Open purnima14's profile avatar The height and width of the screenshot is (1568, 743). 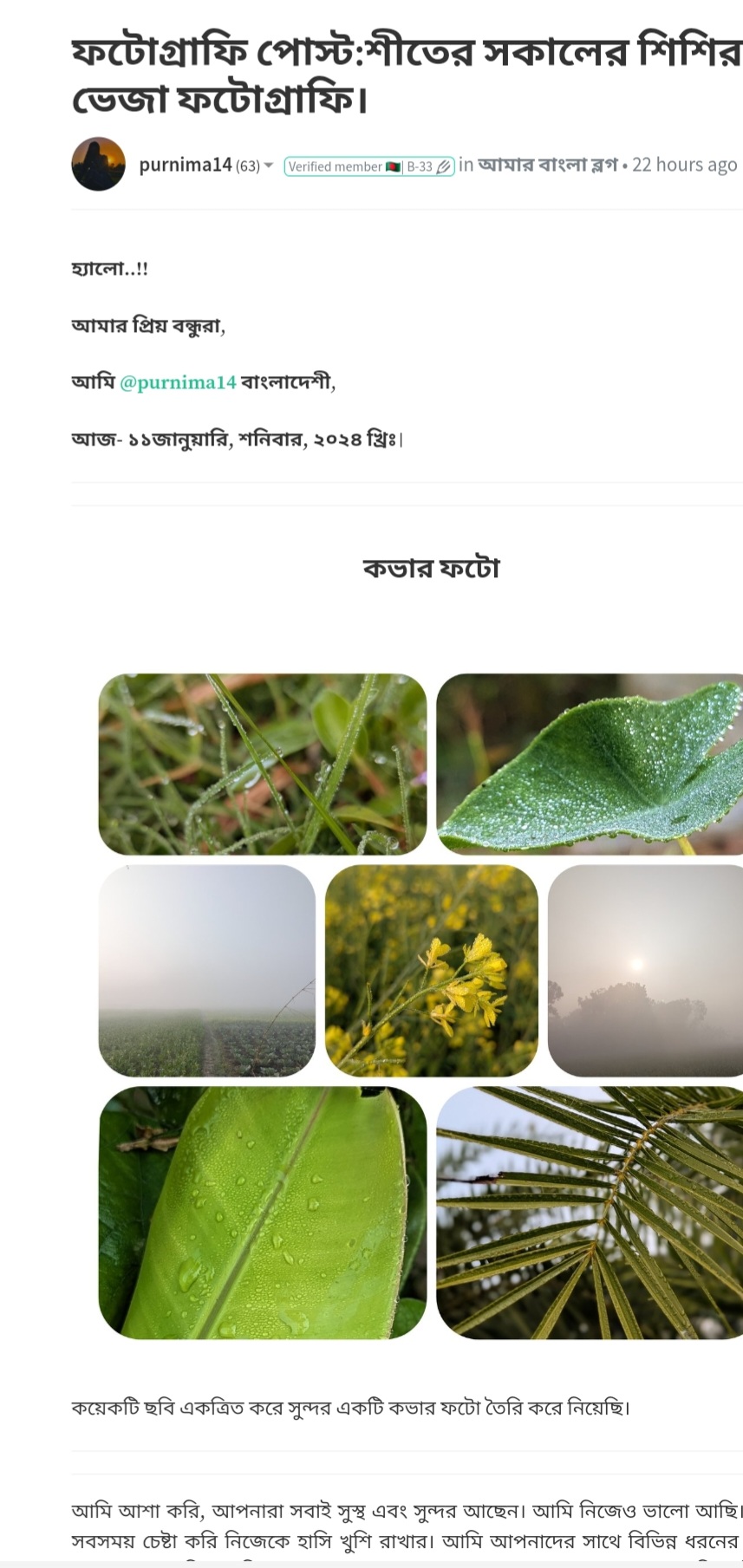[x=98, y=164]
